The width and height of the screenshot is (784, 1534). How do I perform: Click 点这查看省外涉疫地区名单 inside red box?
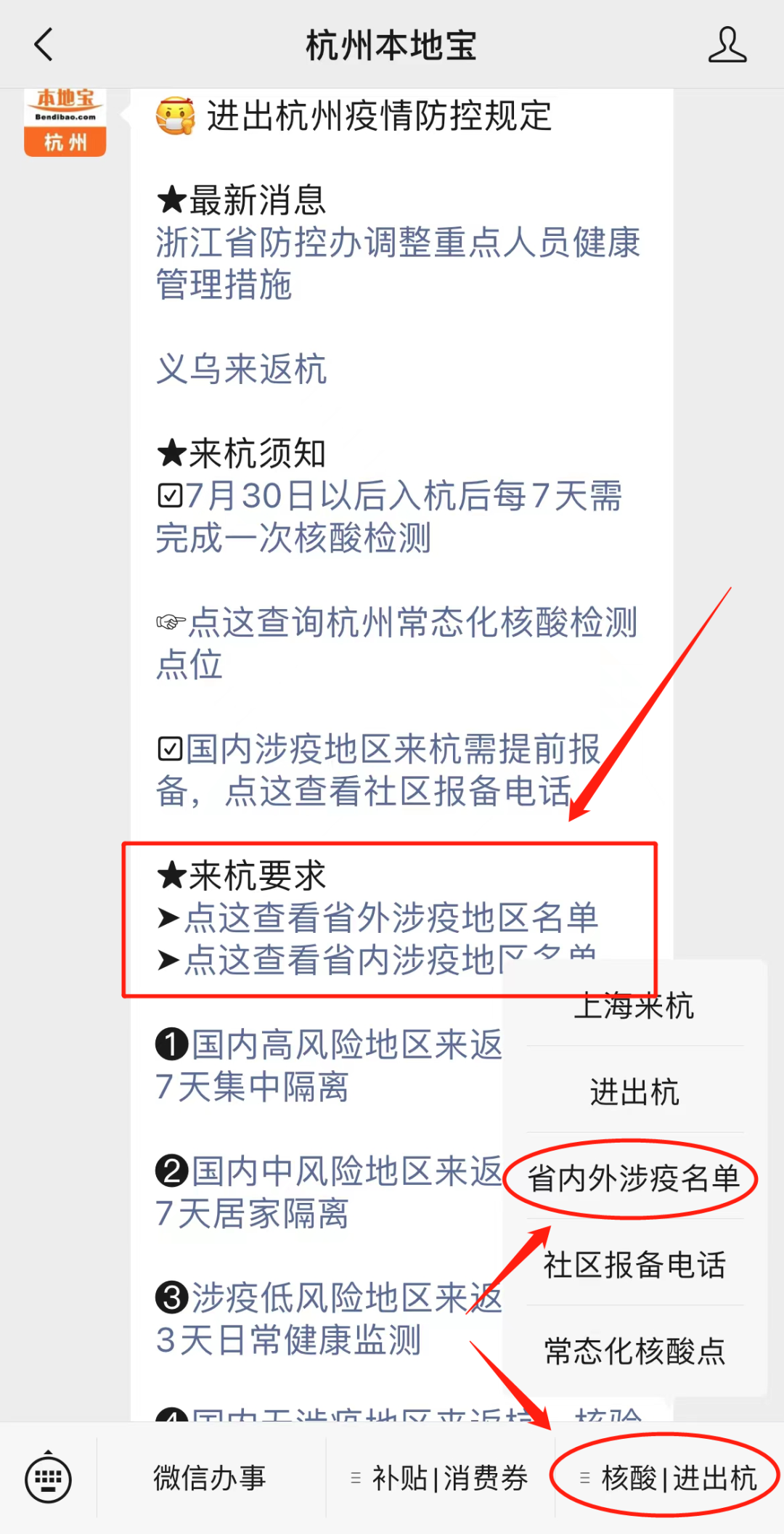click(392, 917)
